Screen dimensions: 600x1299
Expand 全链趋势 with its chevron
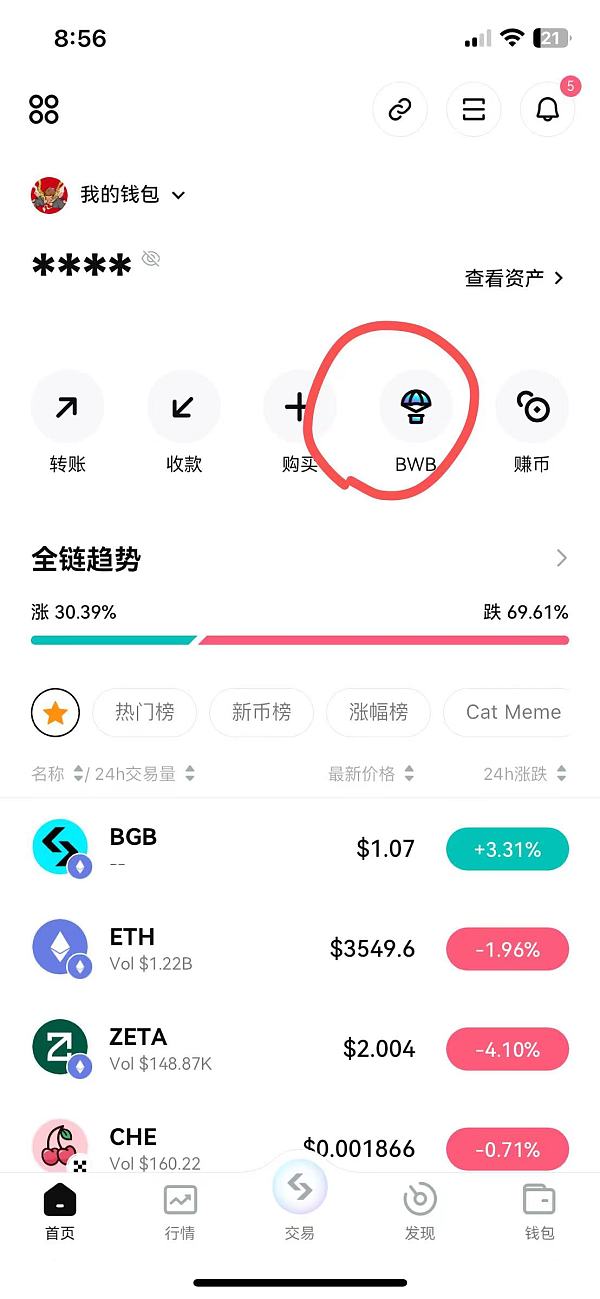click(x=561, y=559)
